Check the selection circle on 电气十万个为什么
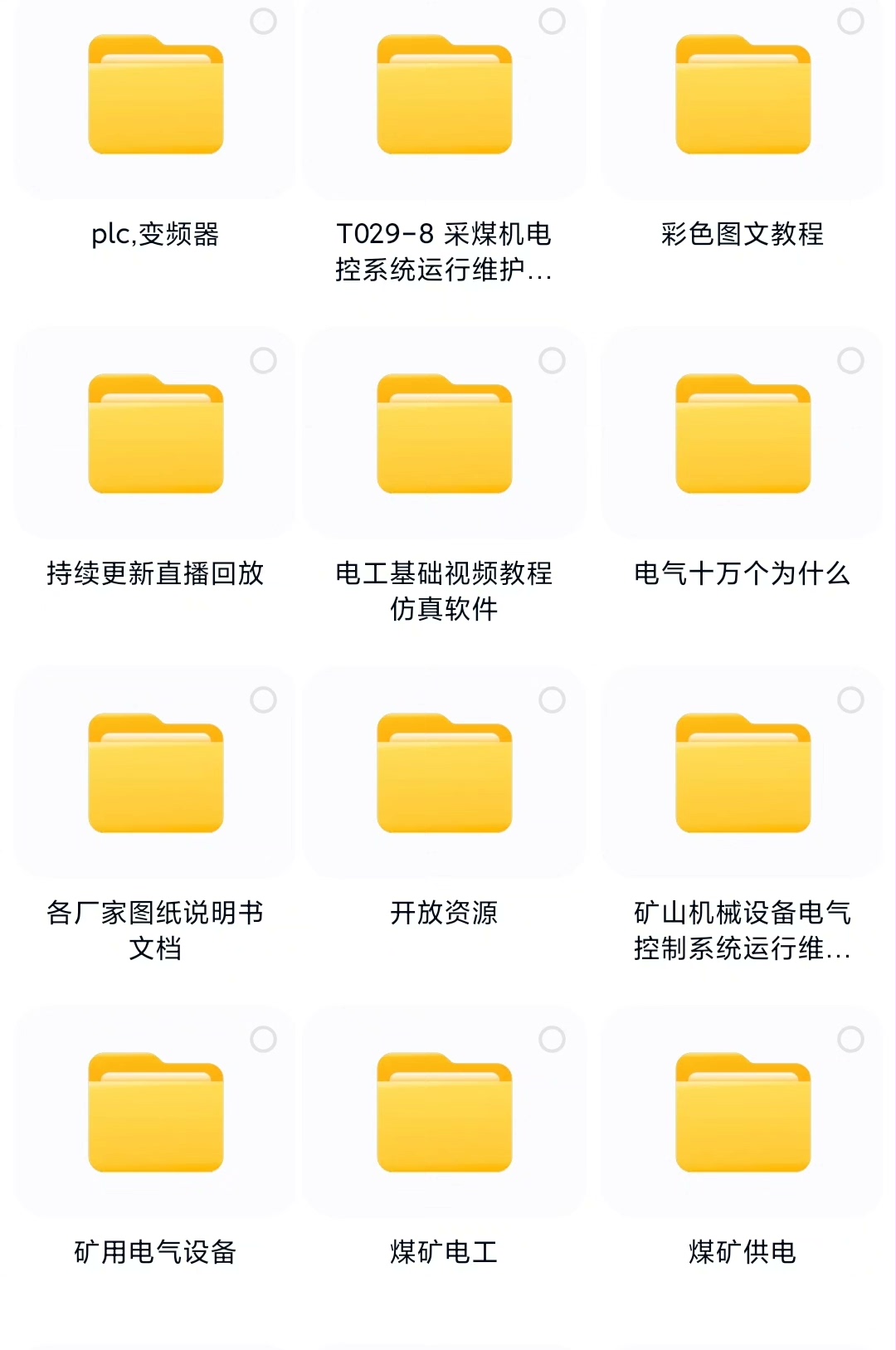The width and height of the screenshot is (896, 1350). pos(850,361)
